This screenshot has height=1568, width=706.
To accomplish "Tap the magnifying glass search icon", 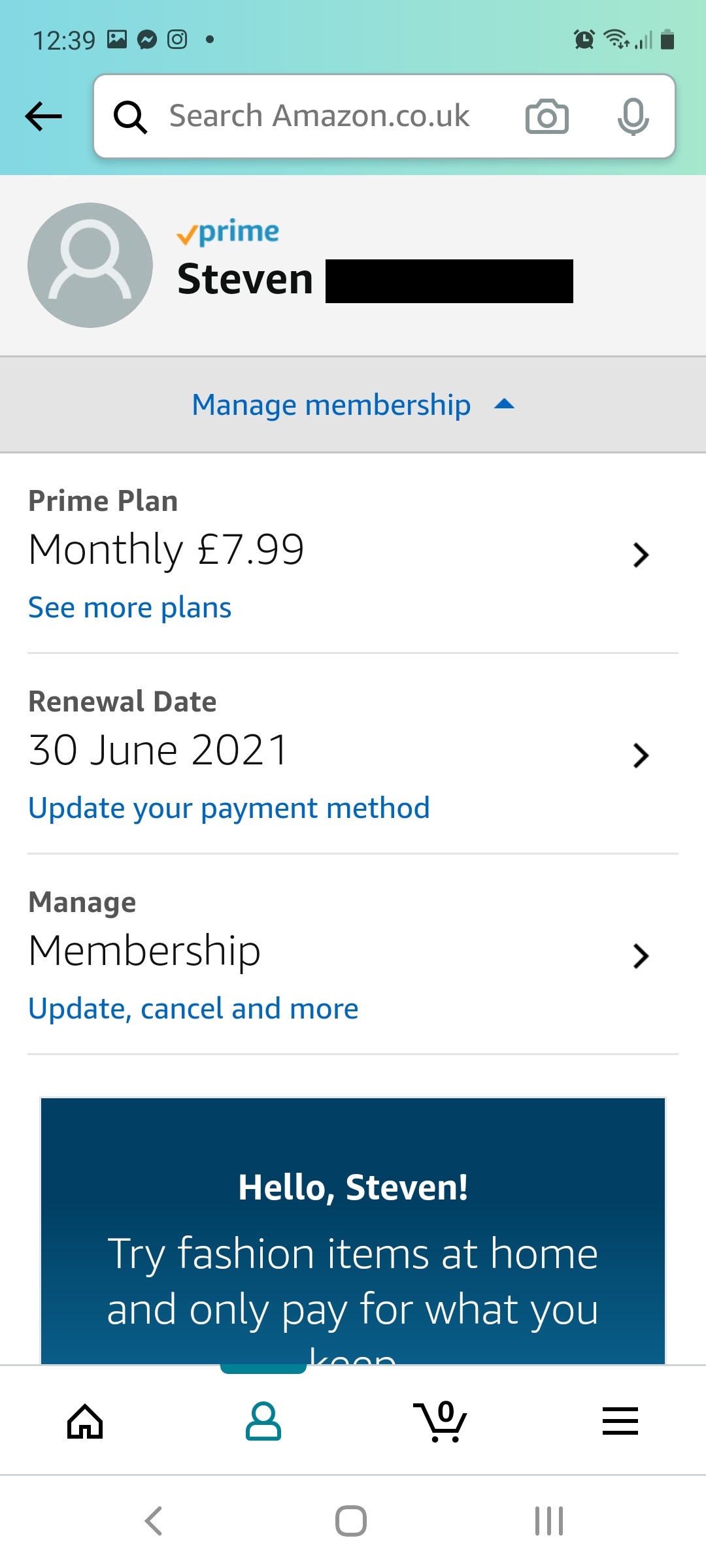I will point(131,116).
